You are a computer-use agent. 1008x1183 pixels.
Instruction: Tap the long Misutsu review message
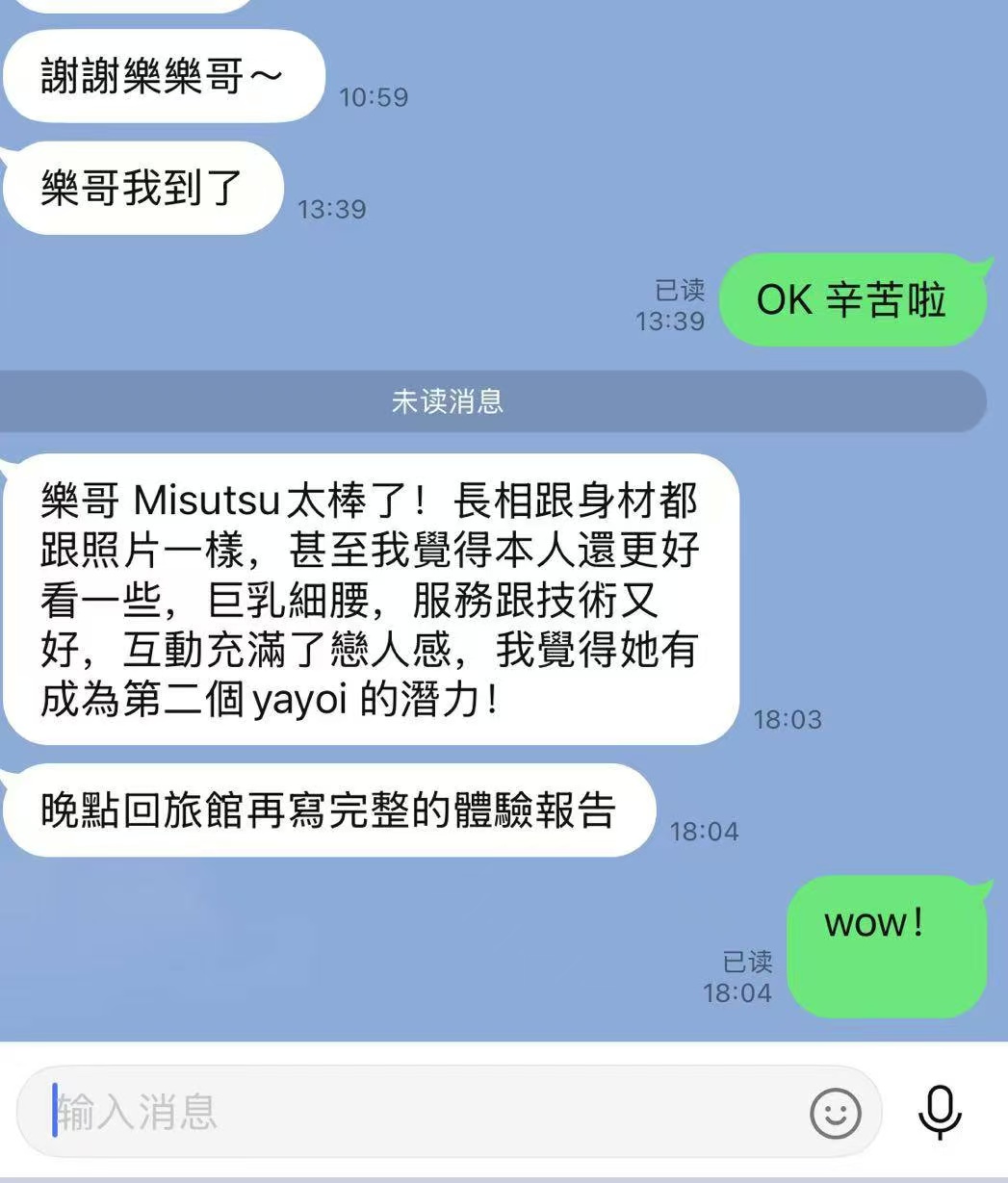point(372,594)
